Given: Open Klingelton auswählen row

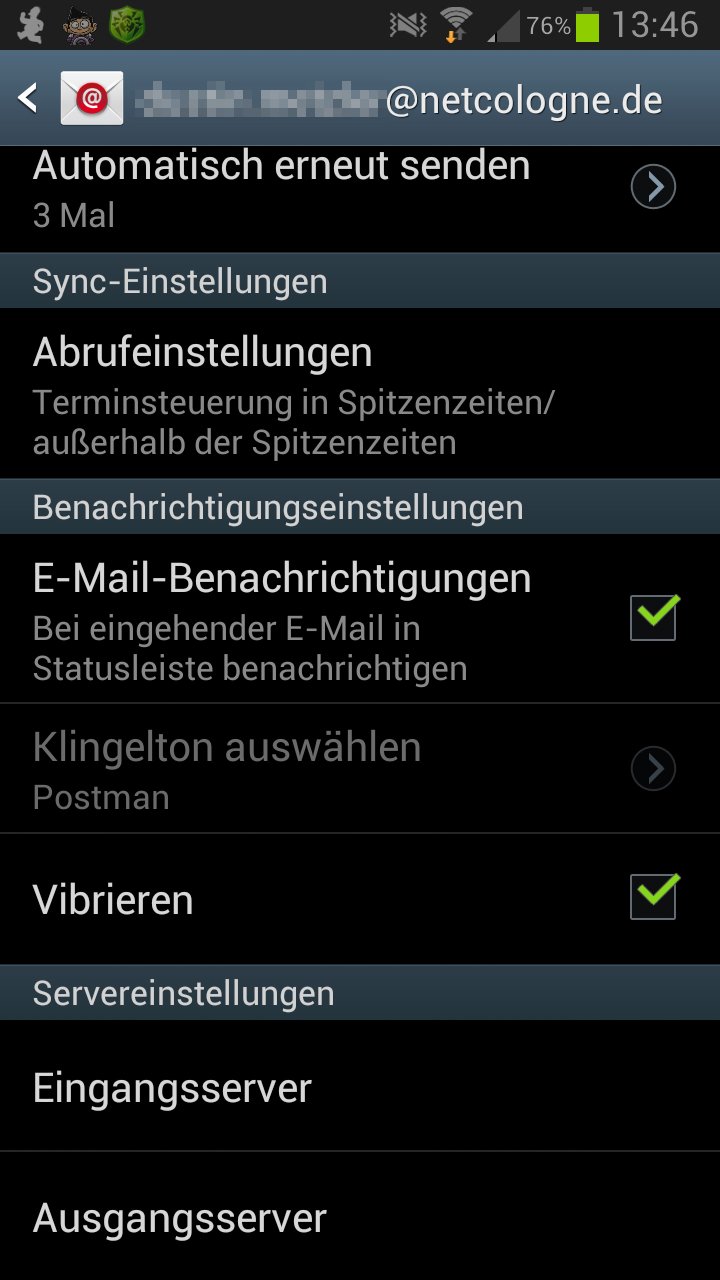Looking at the screenshot, I should (x=360, y=768).
